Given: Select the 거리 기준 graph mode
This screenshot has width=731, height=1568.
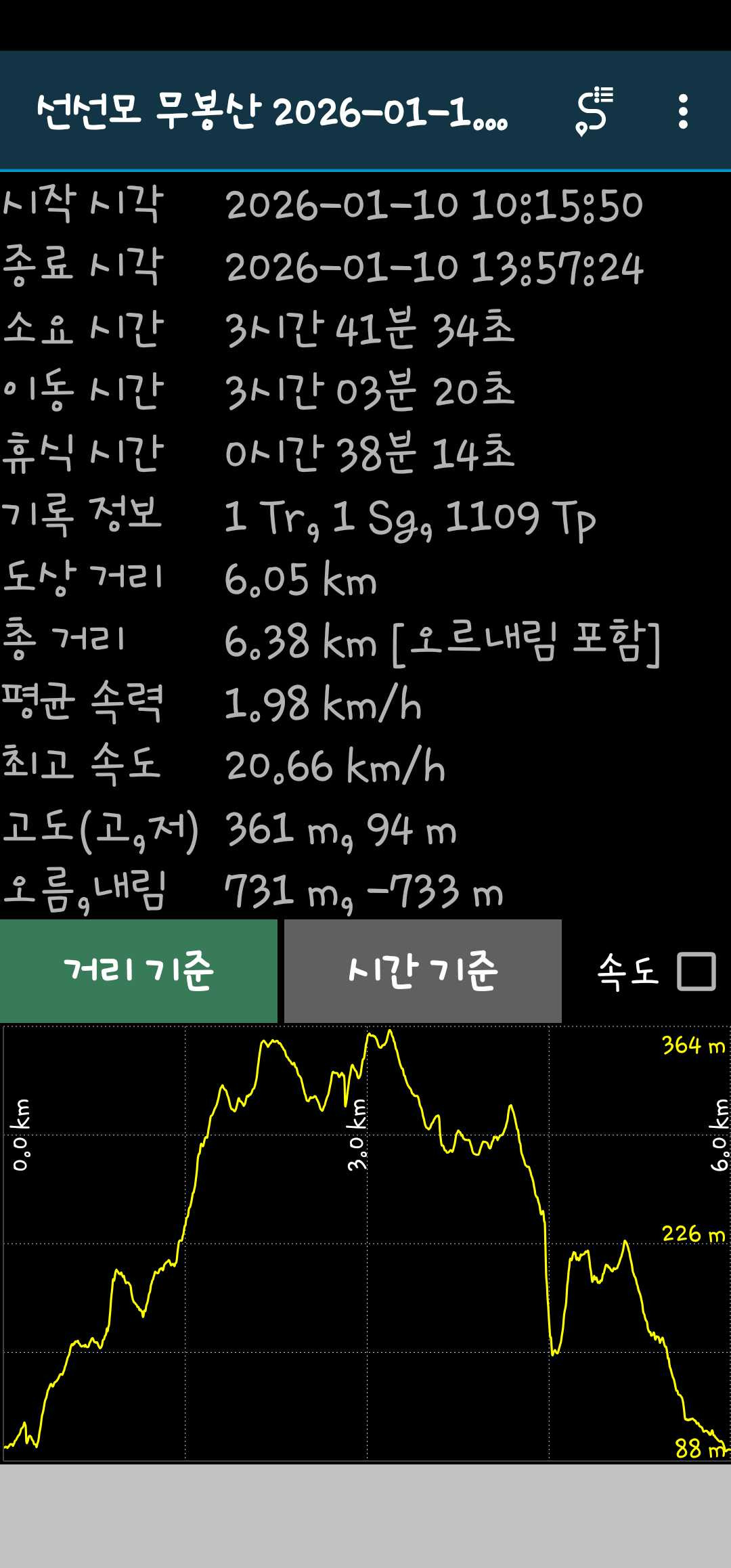Looking at the screenshot, I should coord(139,971).
